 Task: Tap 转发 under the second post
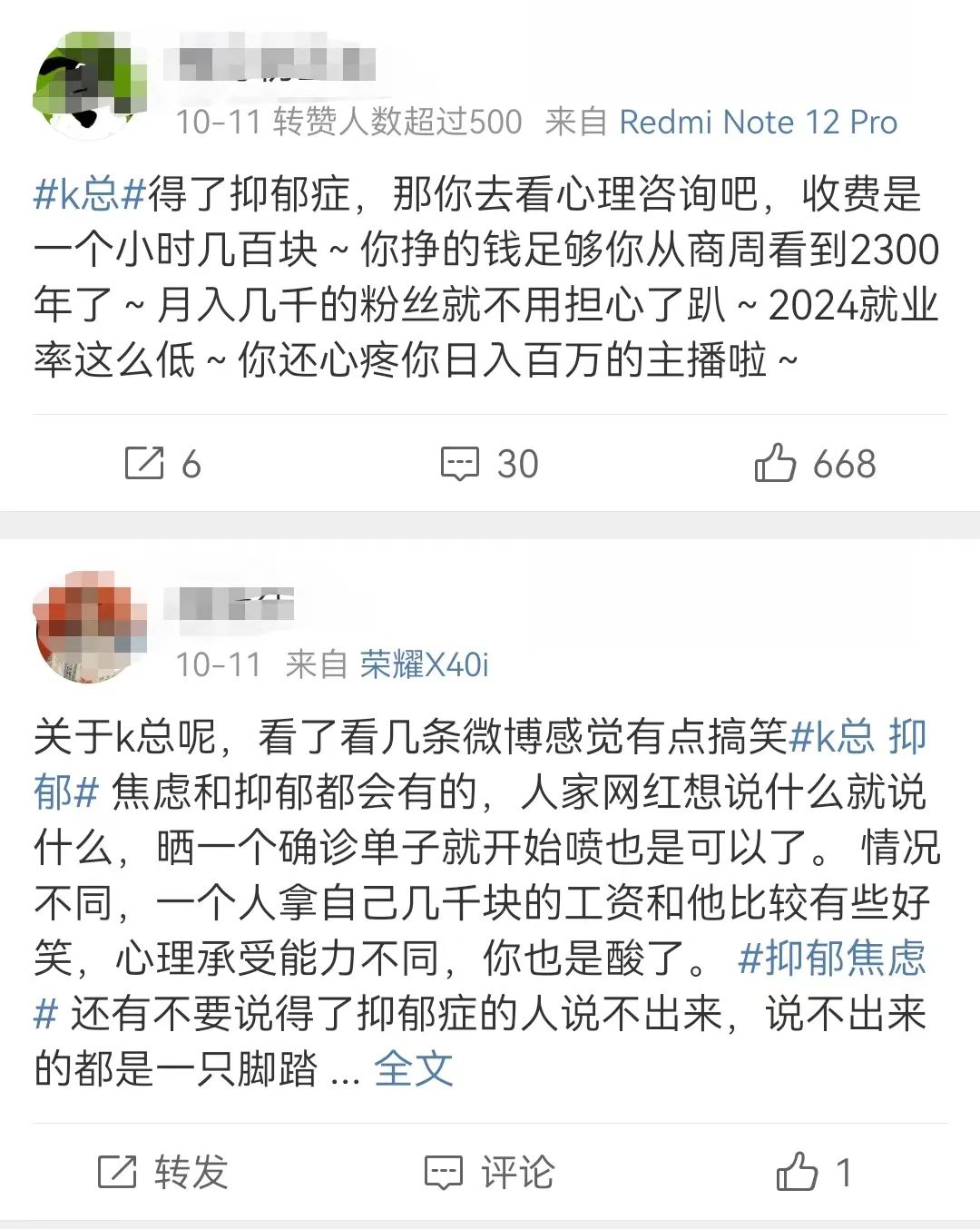[163, 1172]
